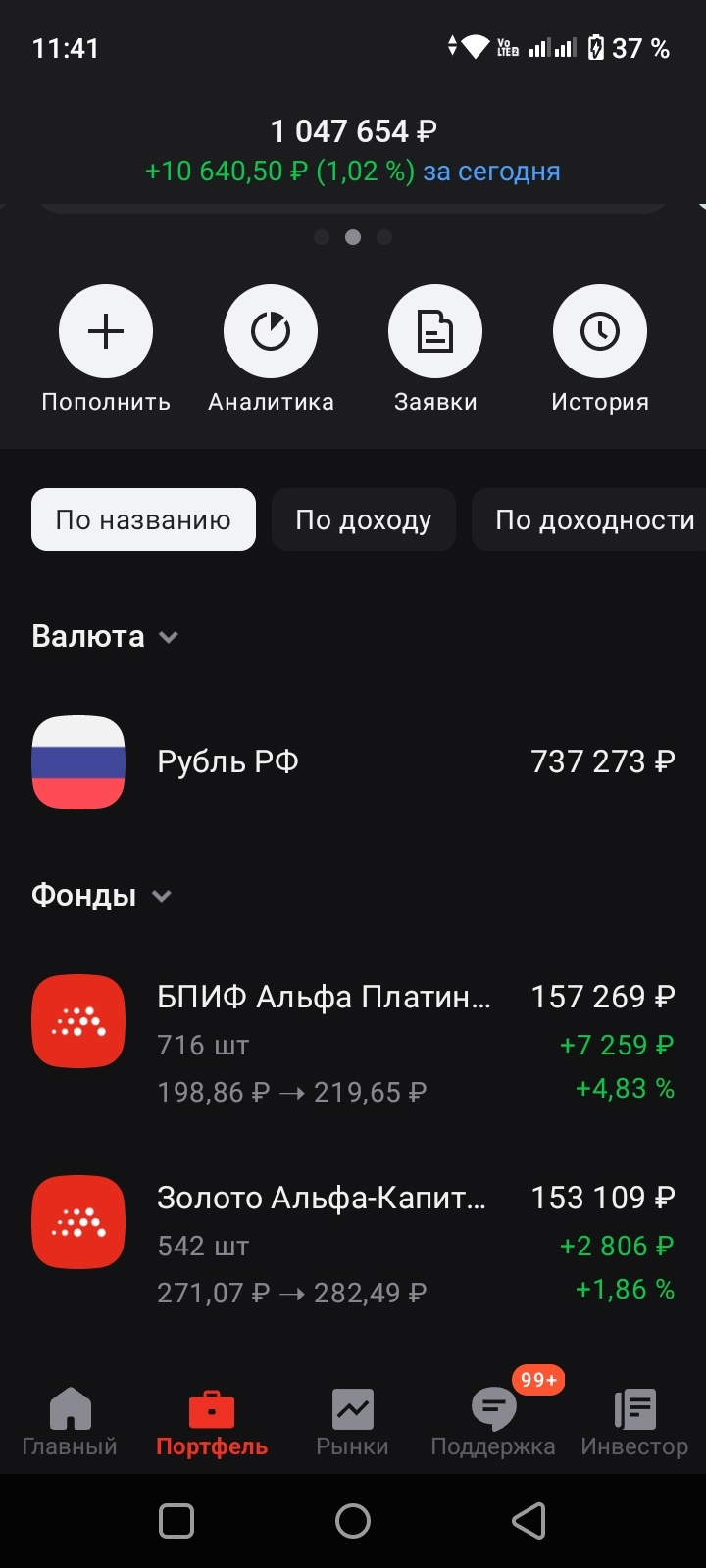Switch to the Главный tab

coord(70,1421)
